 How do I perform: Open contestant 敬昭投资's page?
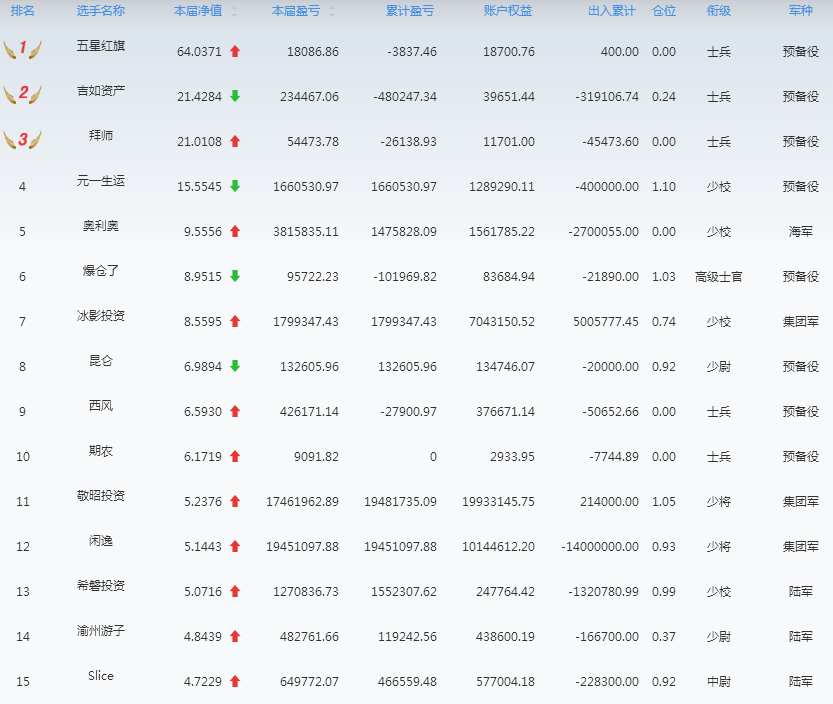tap(100, 496)
